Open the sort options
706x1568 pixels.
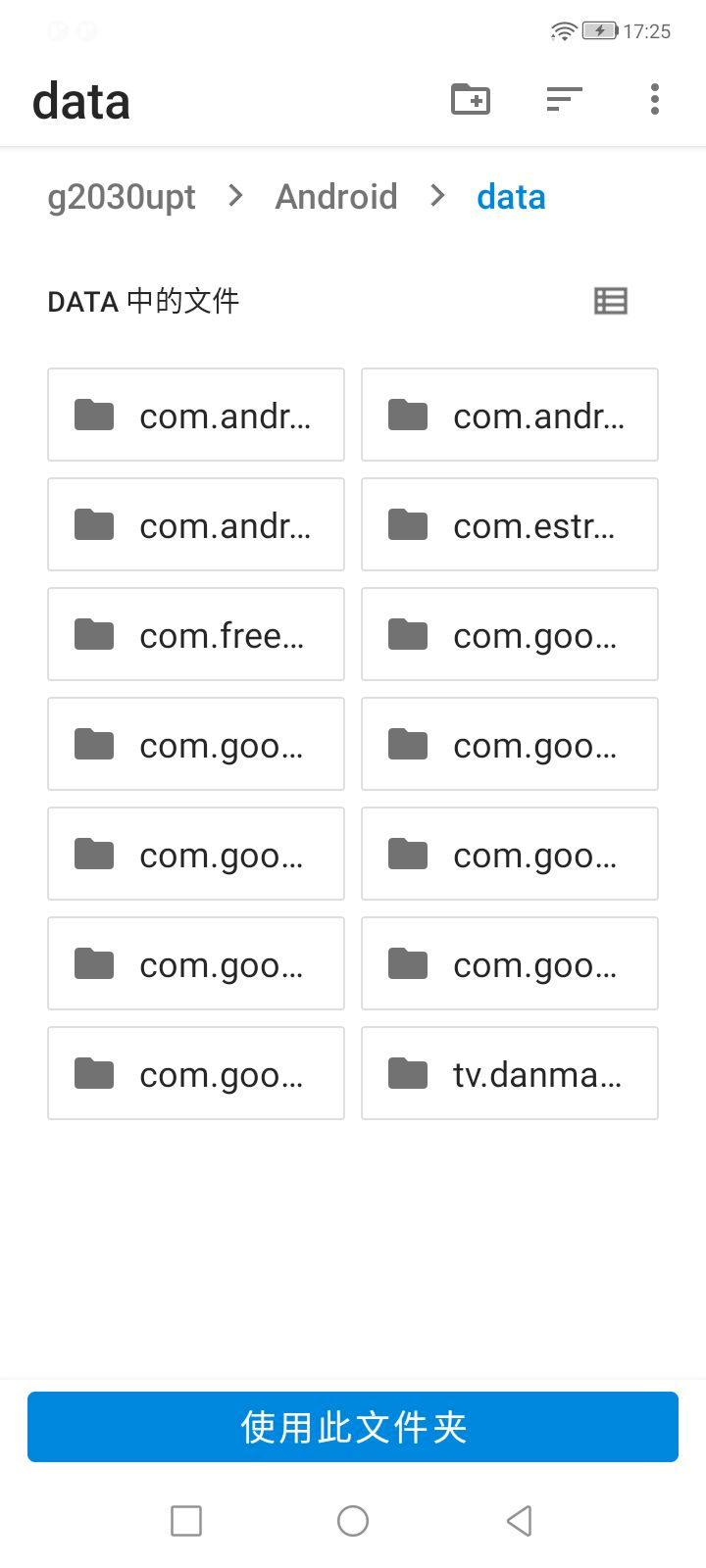tap(564, 99)
